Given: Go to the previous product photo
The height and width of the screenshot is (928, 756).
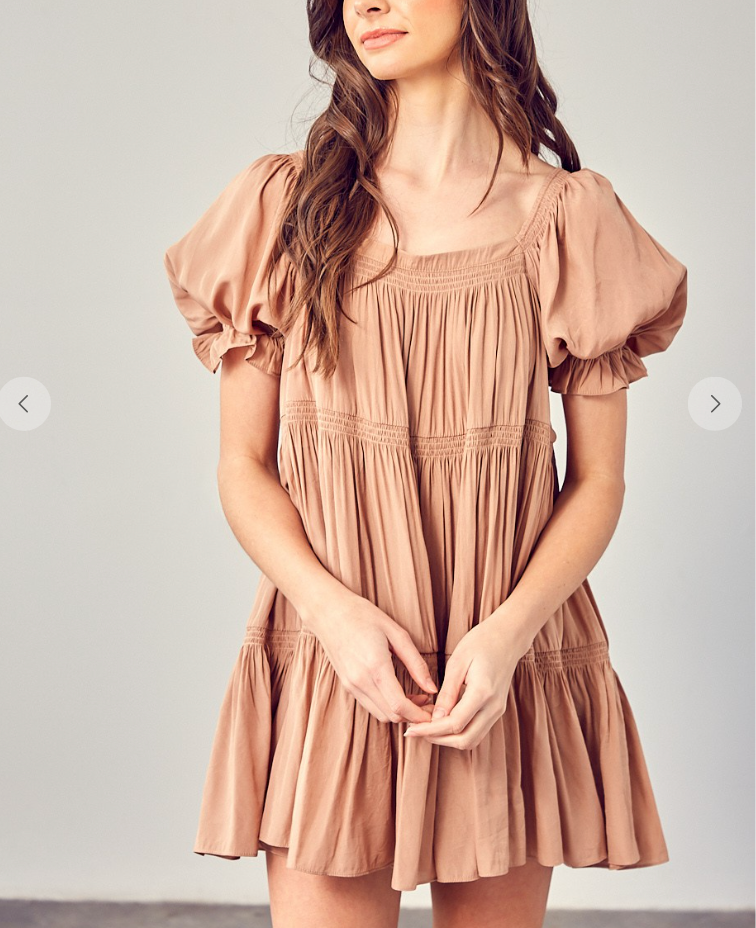Looking at the screenshot, I should (23, 404).
